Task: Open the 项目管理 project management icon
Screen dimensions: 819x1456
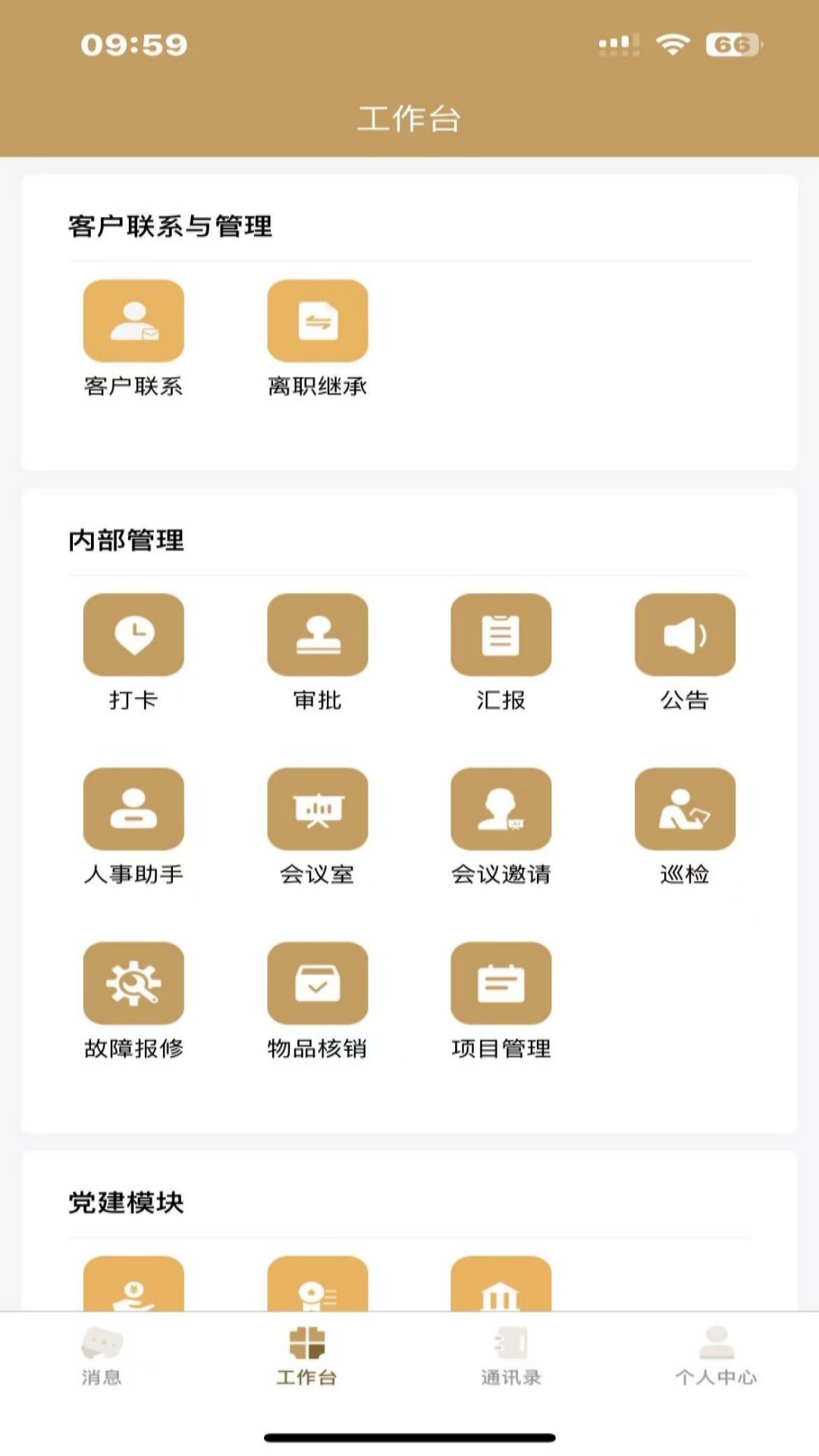Action: [x=501, y=983]
